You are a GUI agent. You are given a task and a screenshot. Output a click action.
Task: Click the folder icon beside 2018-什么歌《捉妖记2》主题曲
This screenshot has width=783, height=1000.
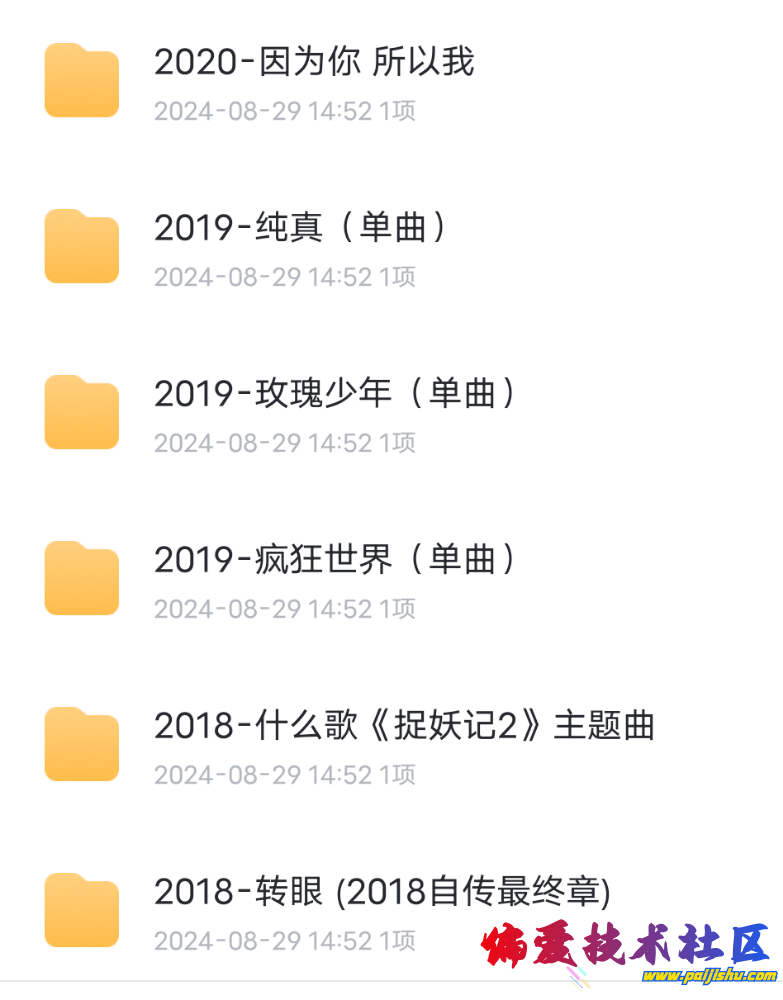click(x=81, y=744)
